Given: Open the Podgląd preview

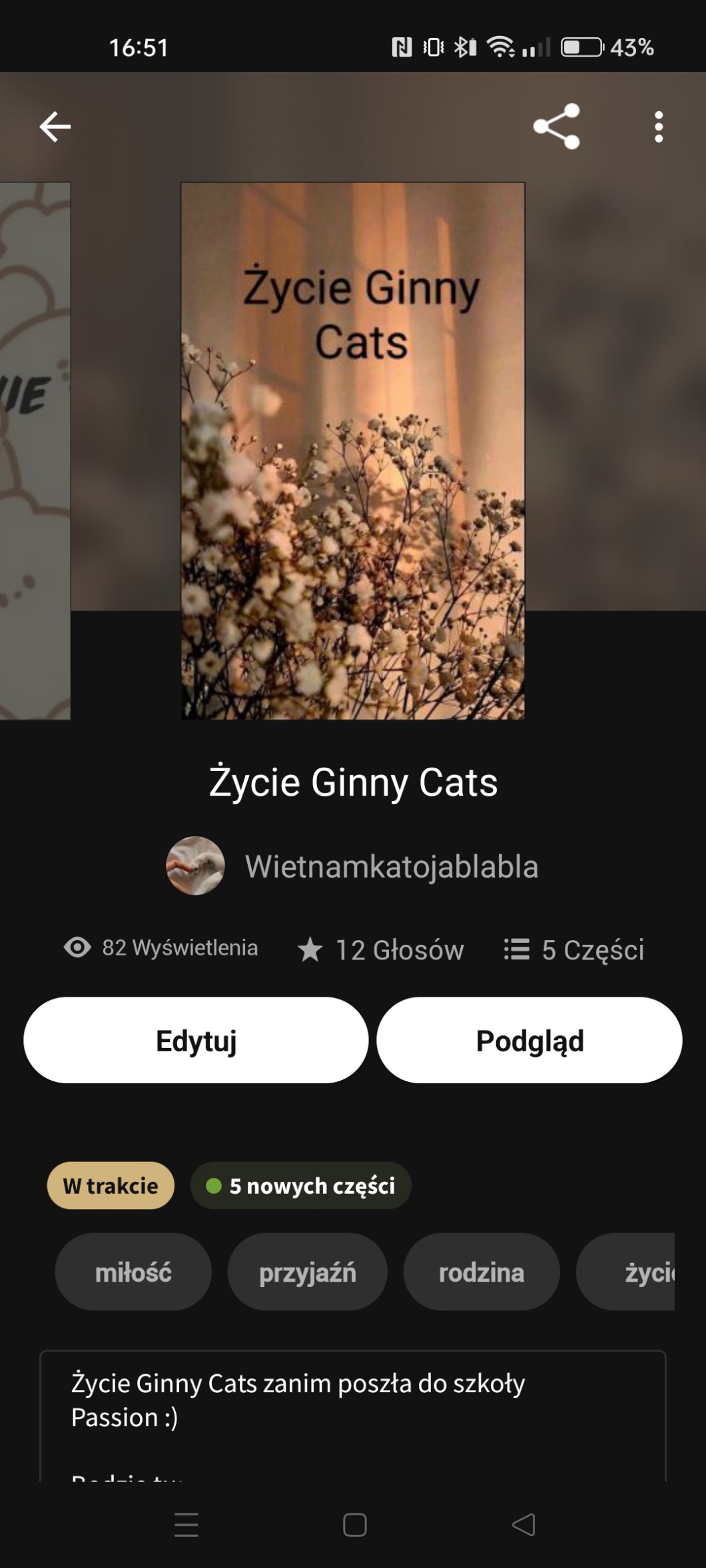Looking at the screenshot, I should click(x=529, y=1041).
